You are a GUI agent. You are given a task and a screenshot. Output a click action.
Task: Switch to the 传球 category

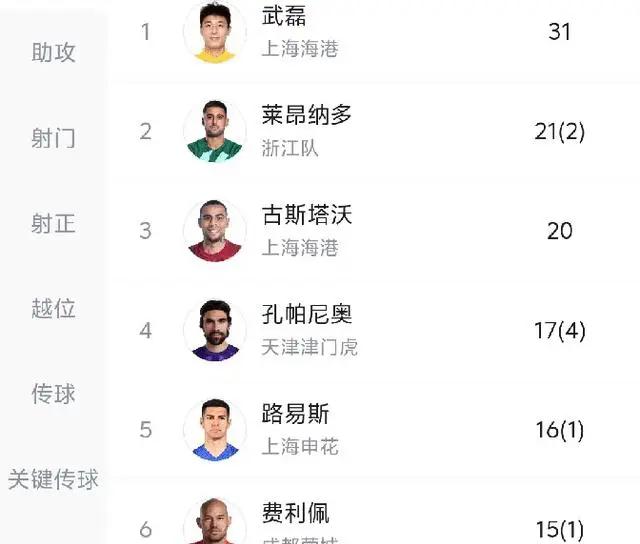coord(53,394)
